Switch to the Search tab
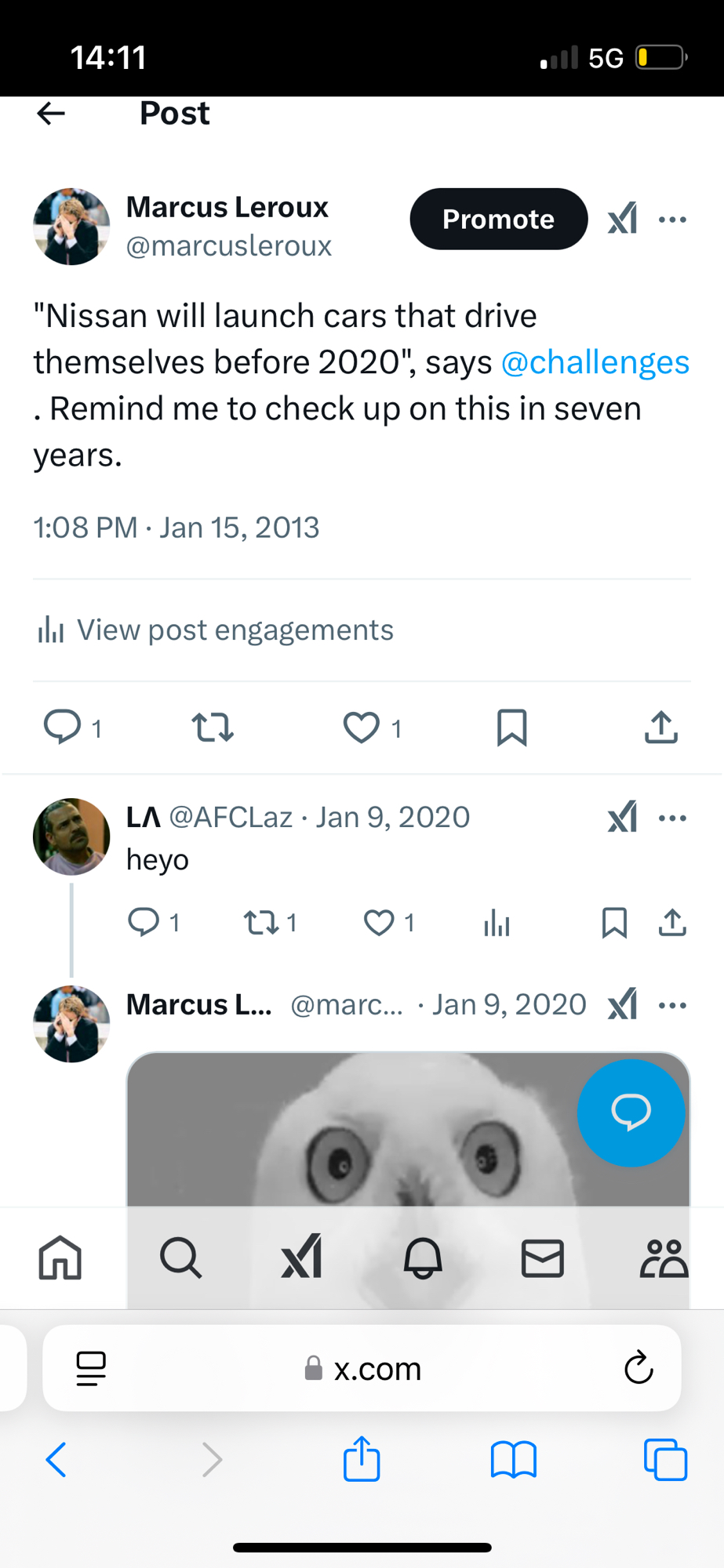This screenshot has width=724, height=1568. (180, 1258)
